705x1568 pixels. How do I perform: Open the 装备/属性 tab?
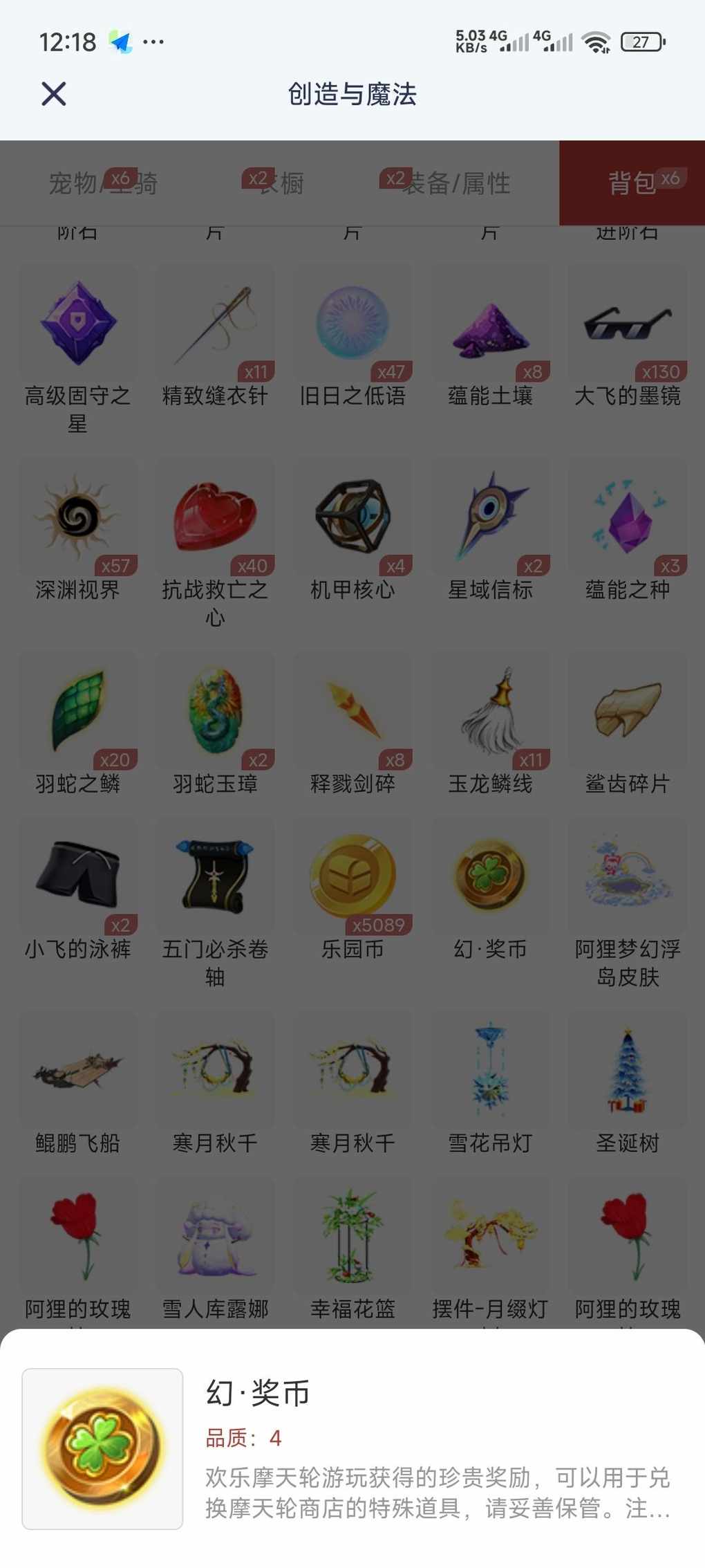pos(456,183)
